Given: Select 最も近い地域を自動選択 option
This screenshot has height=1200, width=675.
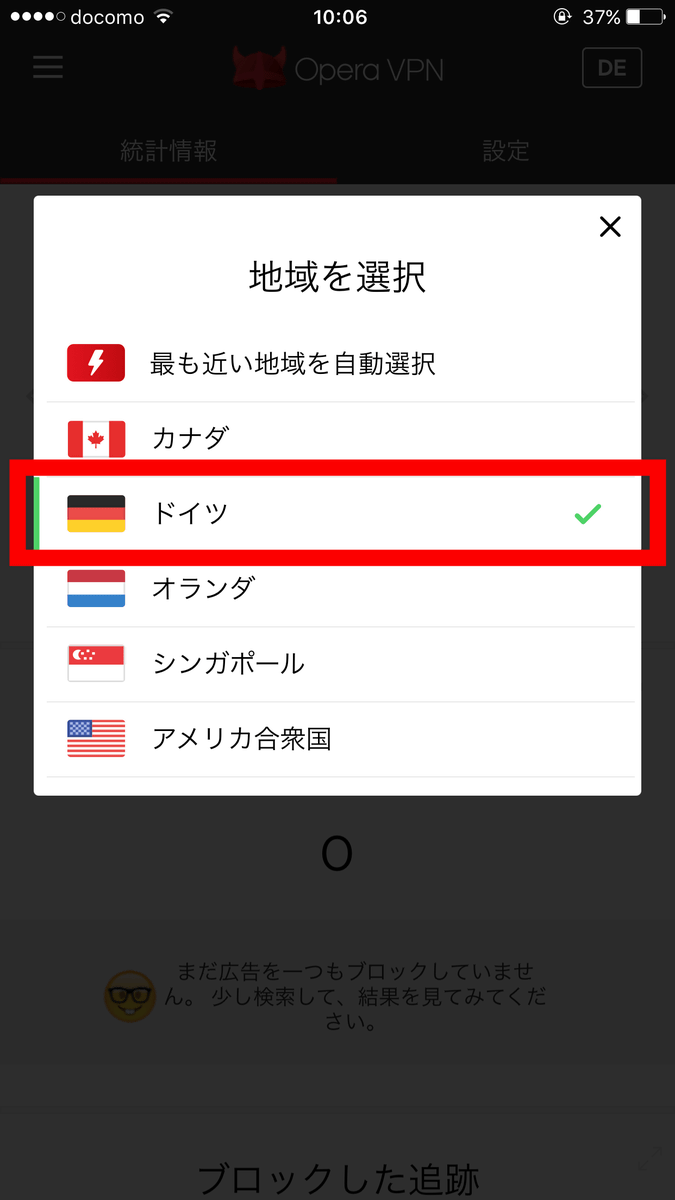Looking at the screenshot, I should coord(337,363).
